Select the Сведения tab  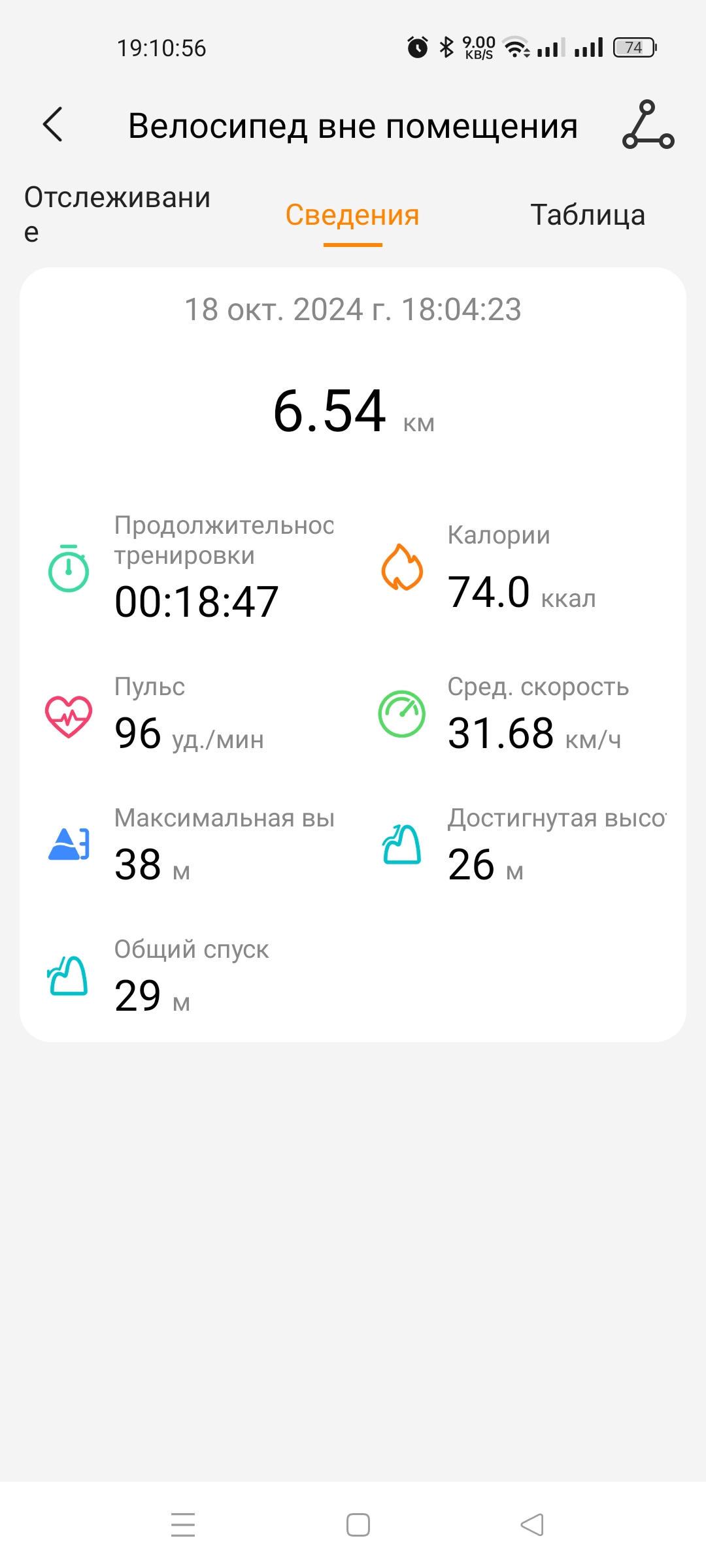(352, 216)
